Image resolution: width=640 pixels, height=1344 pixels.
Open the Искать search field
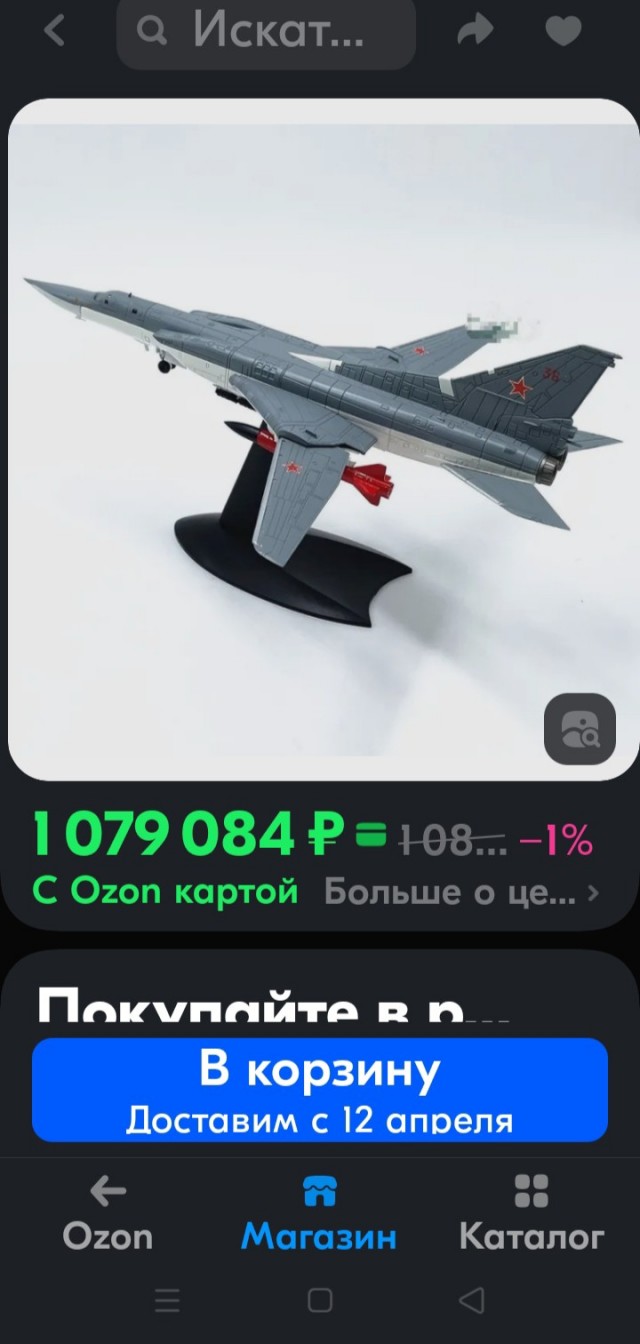(x=265, y=33)
